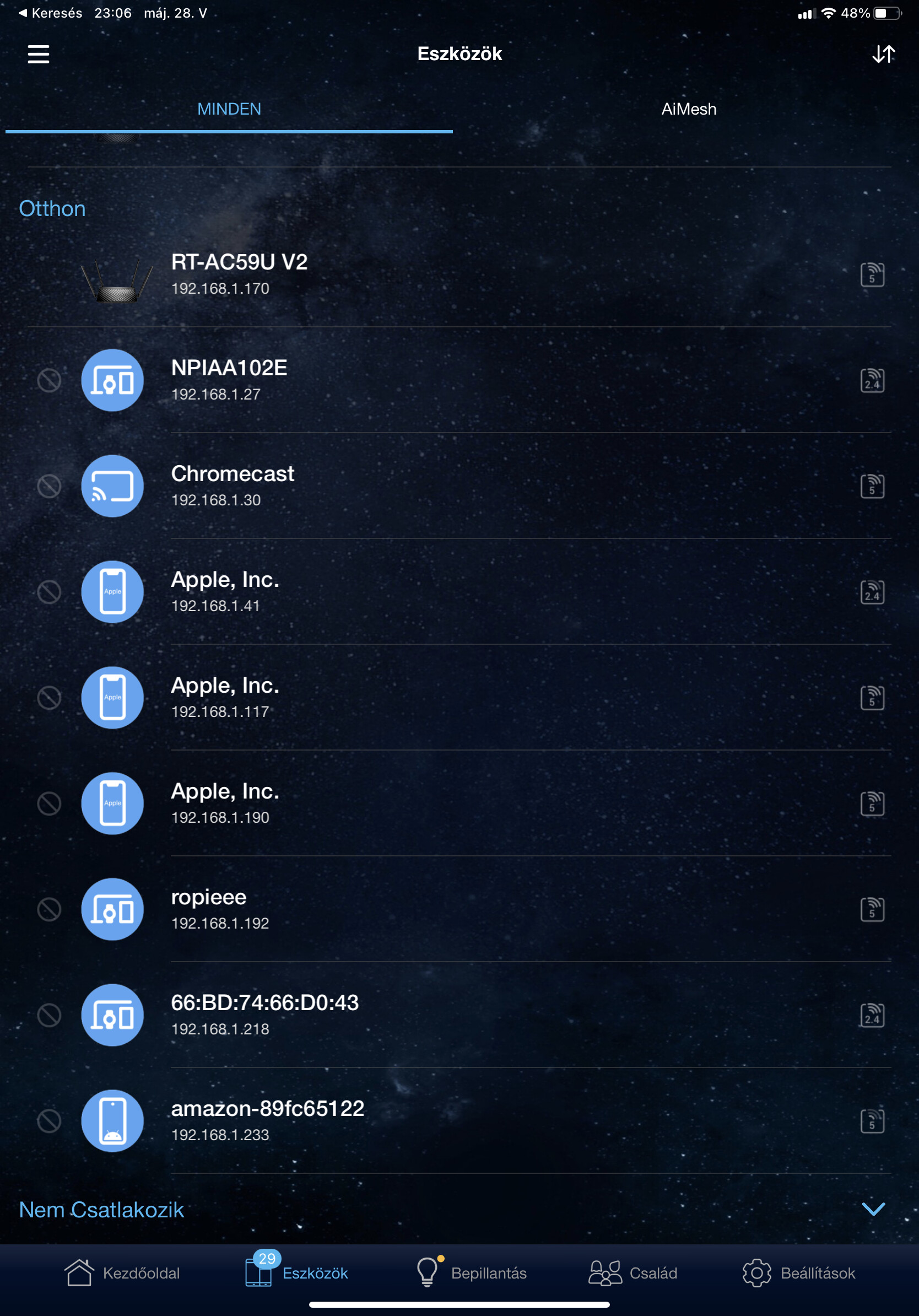Screen dimensions: 919x1316
Task: Open Apple, Inc. device at 192.168.1.190
Action: pos(225,802)
